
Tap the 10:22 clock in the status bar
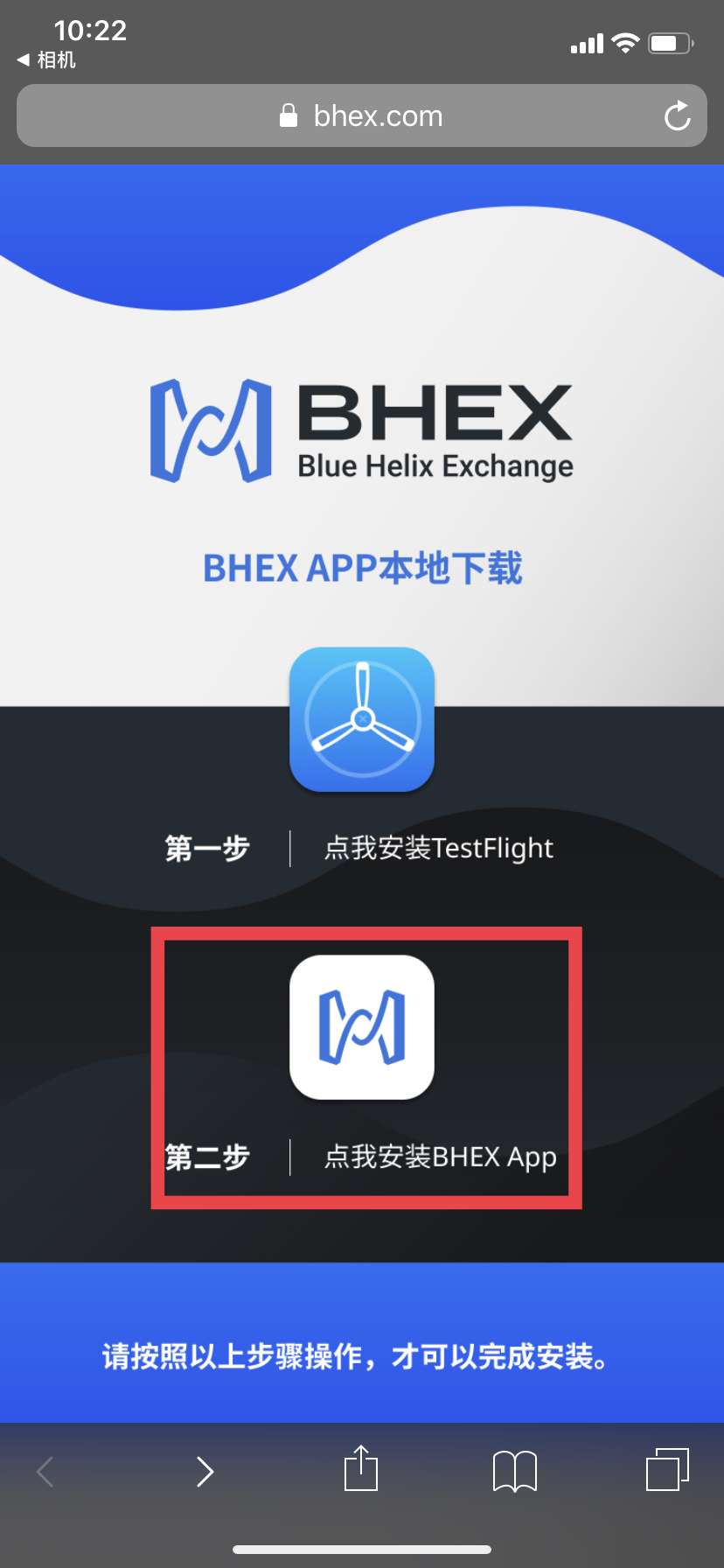pyautogui.click(x=92, y=31)
